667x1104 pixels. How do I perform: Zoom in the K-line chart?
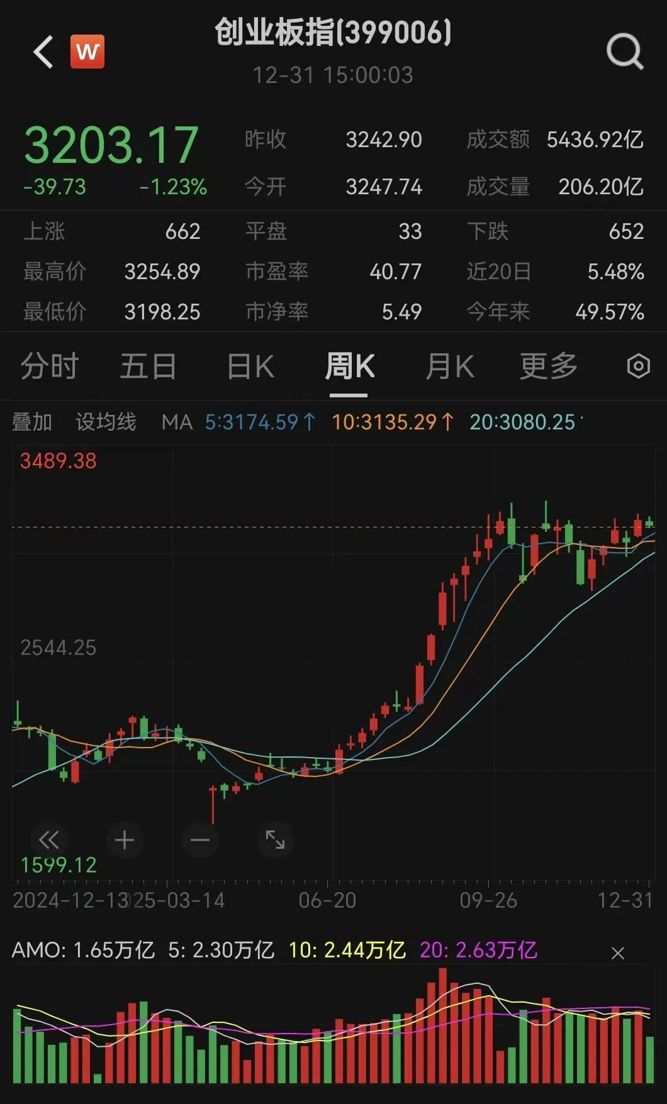[124, 840]
